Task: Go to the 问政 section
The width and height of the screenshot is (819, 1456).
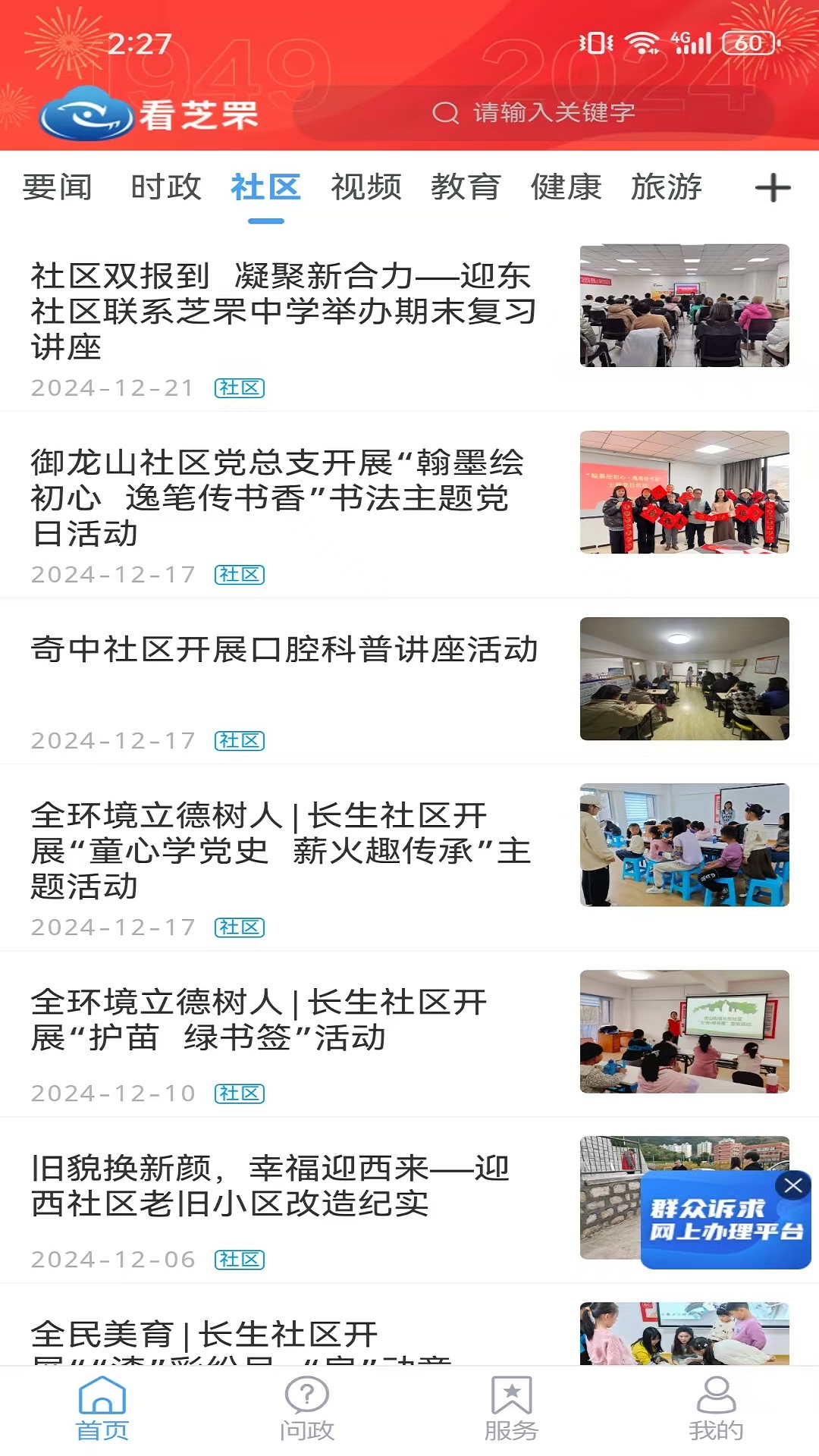Action: [307, 1409]
